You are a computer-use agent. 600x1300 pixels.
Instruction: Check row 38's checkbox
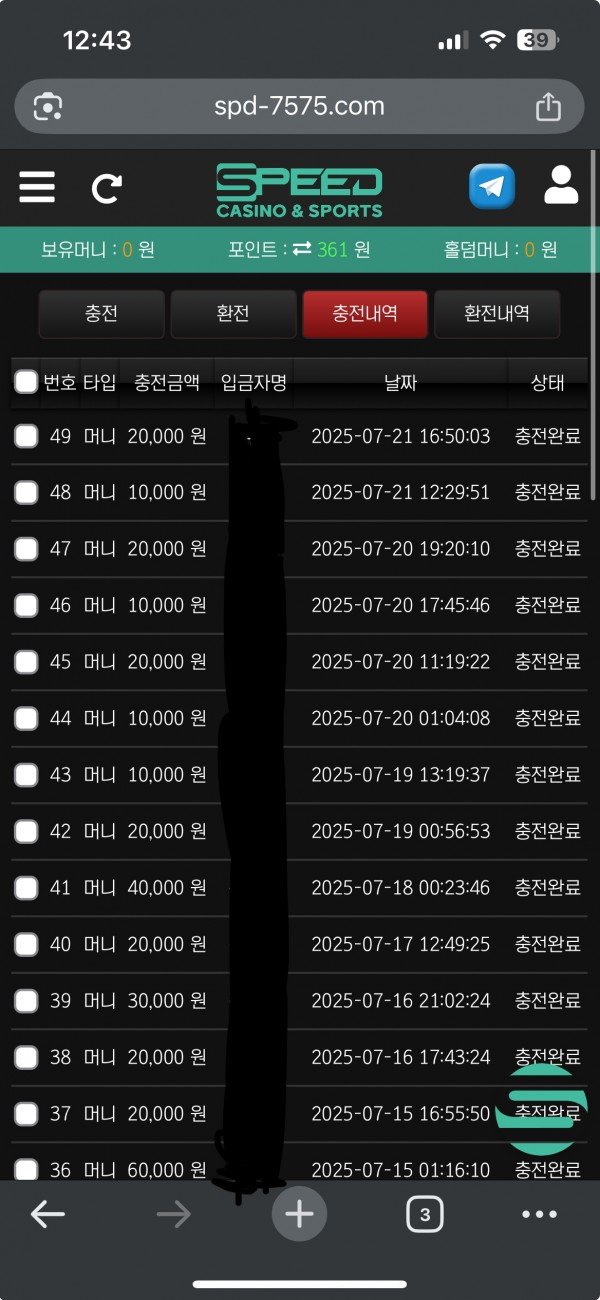coord(26,1057)
